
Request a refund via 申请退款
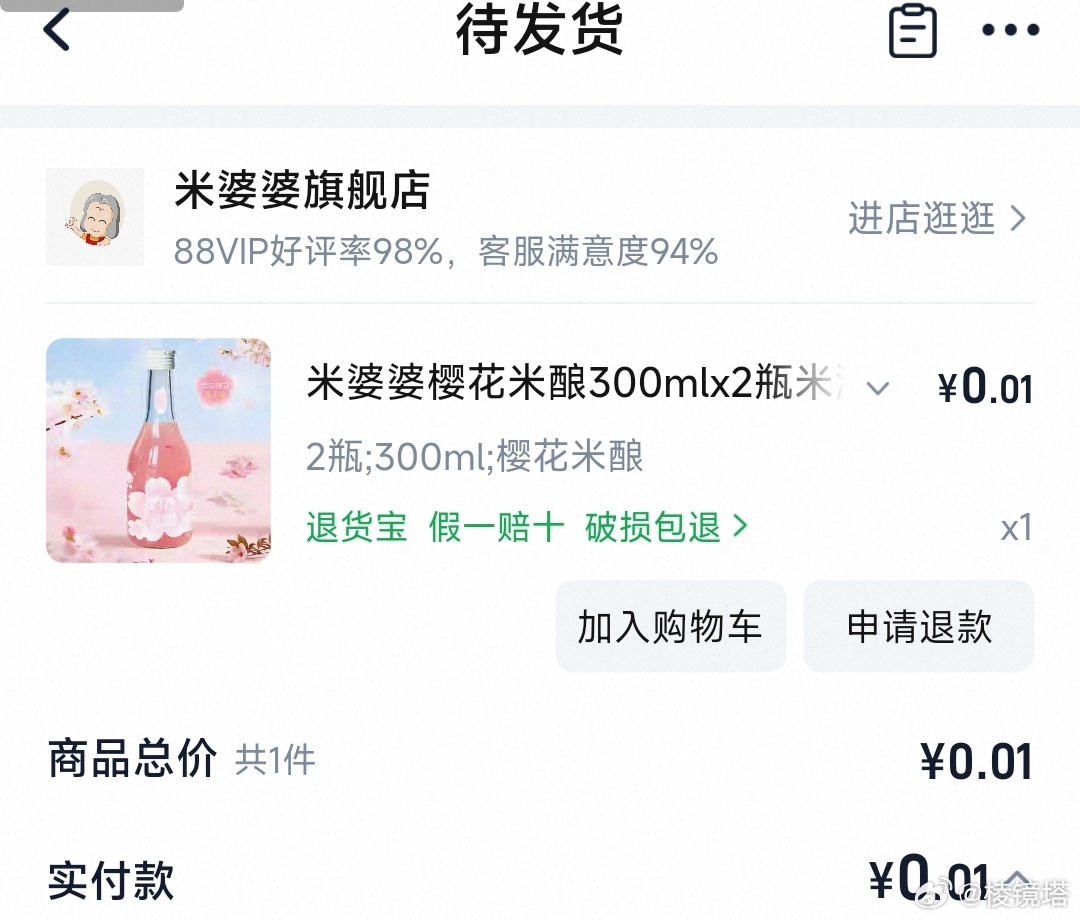pos(918,627)
